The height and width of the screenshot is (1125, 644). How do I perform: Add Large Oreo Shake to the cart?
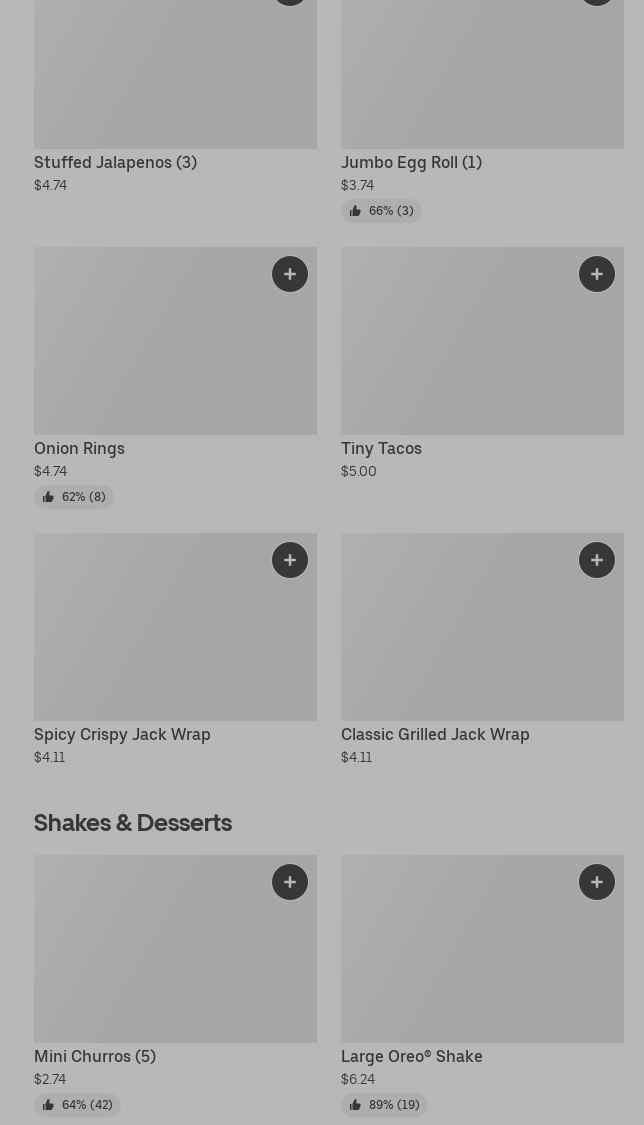pyautogui.click(x=597, y=882)
